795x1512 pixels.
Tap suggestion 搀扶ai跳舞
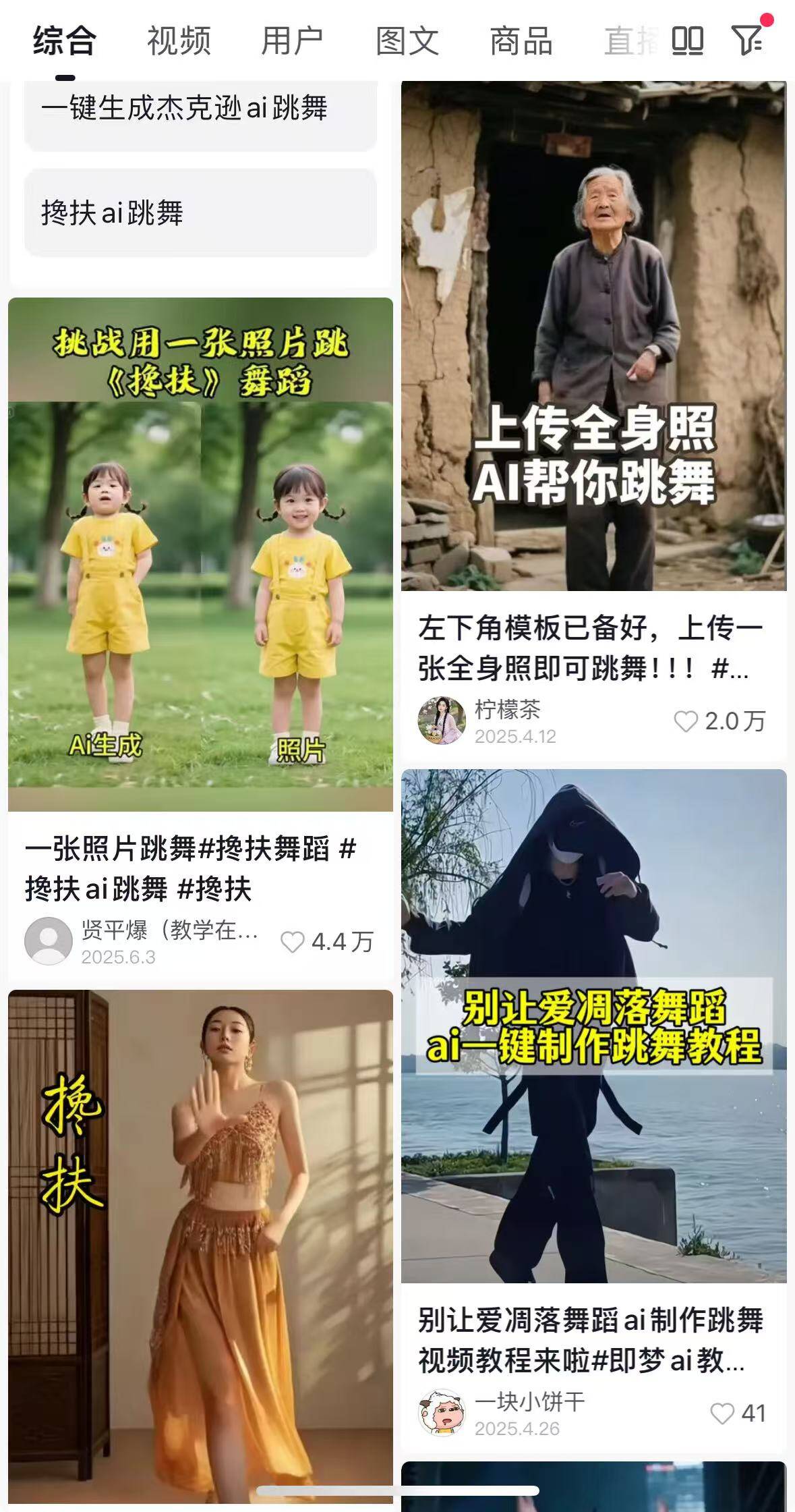point(200,213)
